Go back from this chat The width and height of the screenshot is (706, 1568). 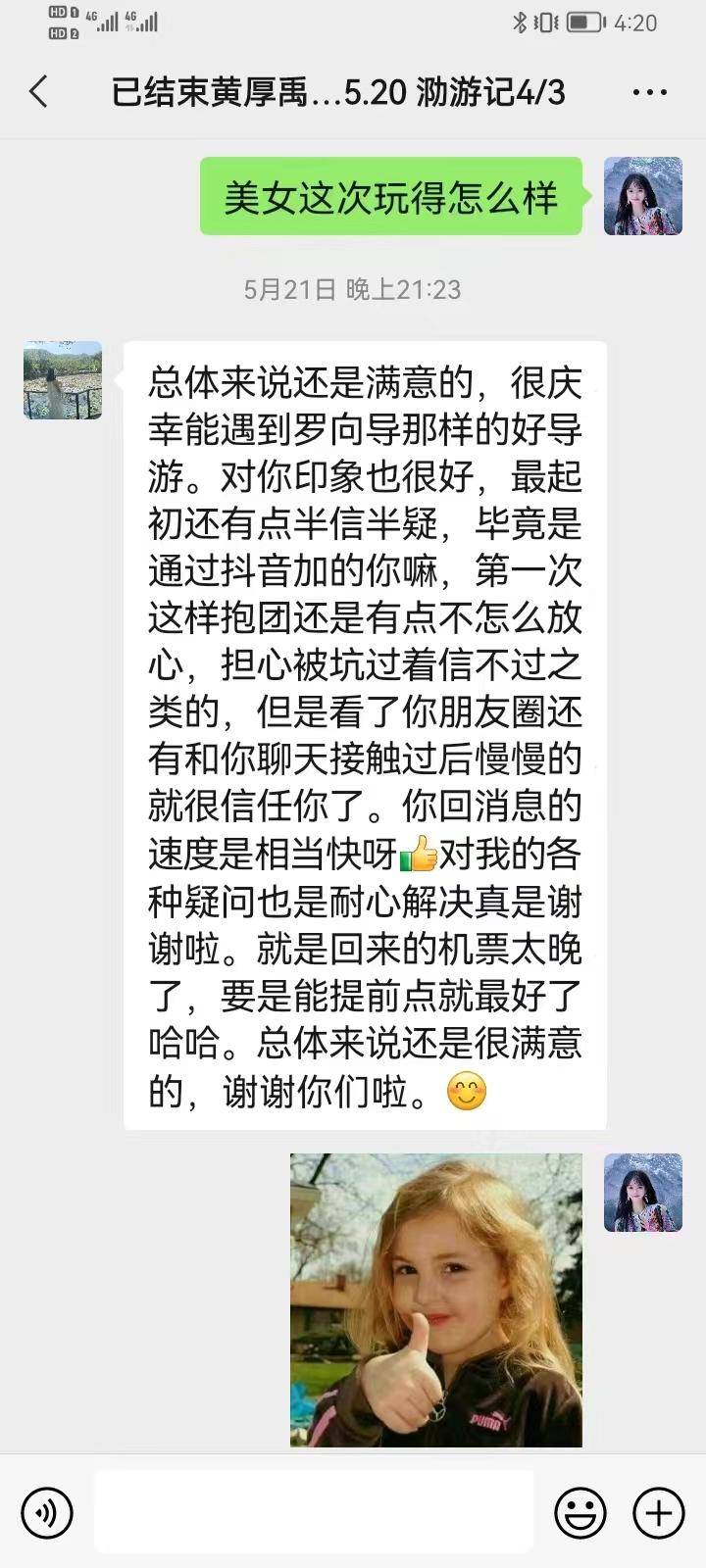(39, 93)
